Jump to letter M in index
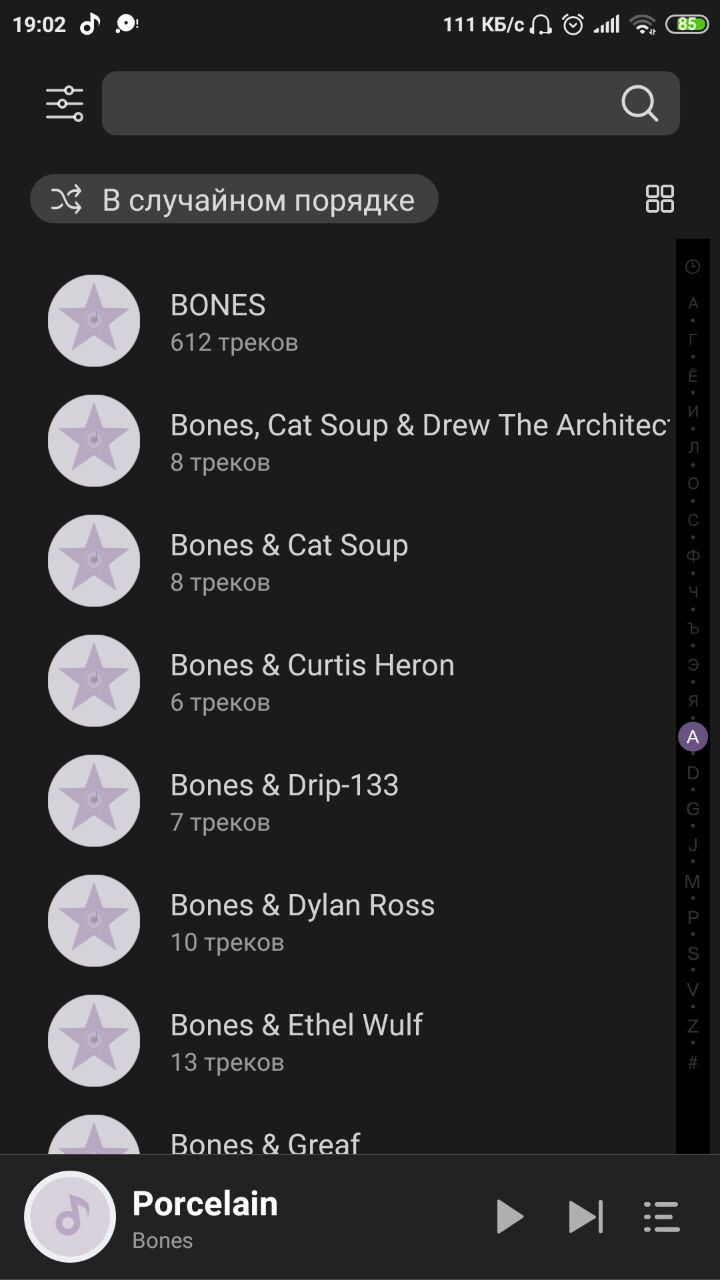Screen dimensions: 720x1280 click(693, 882)
